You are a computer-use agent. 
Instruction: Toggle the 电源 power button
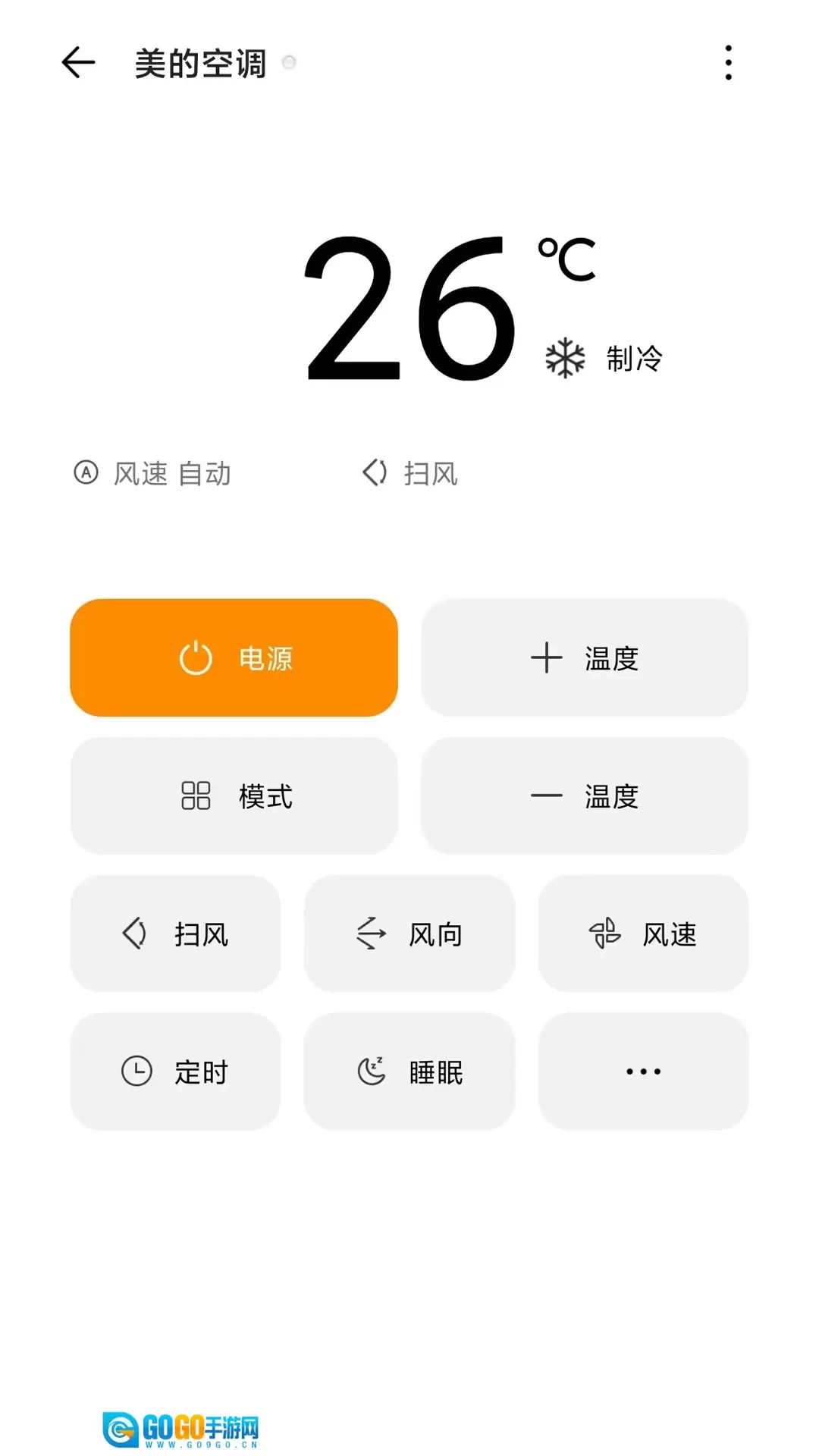(x=234, y=657)
